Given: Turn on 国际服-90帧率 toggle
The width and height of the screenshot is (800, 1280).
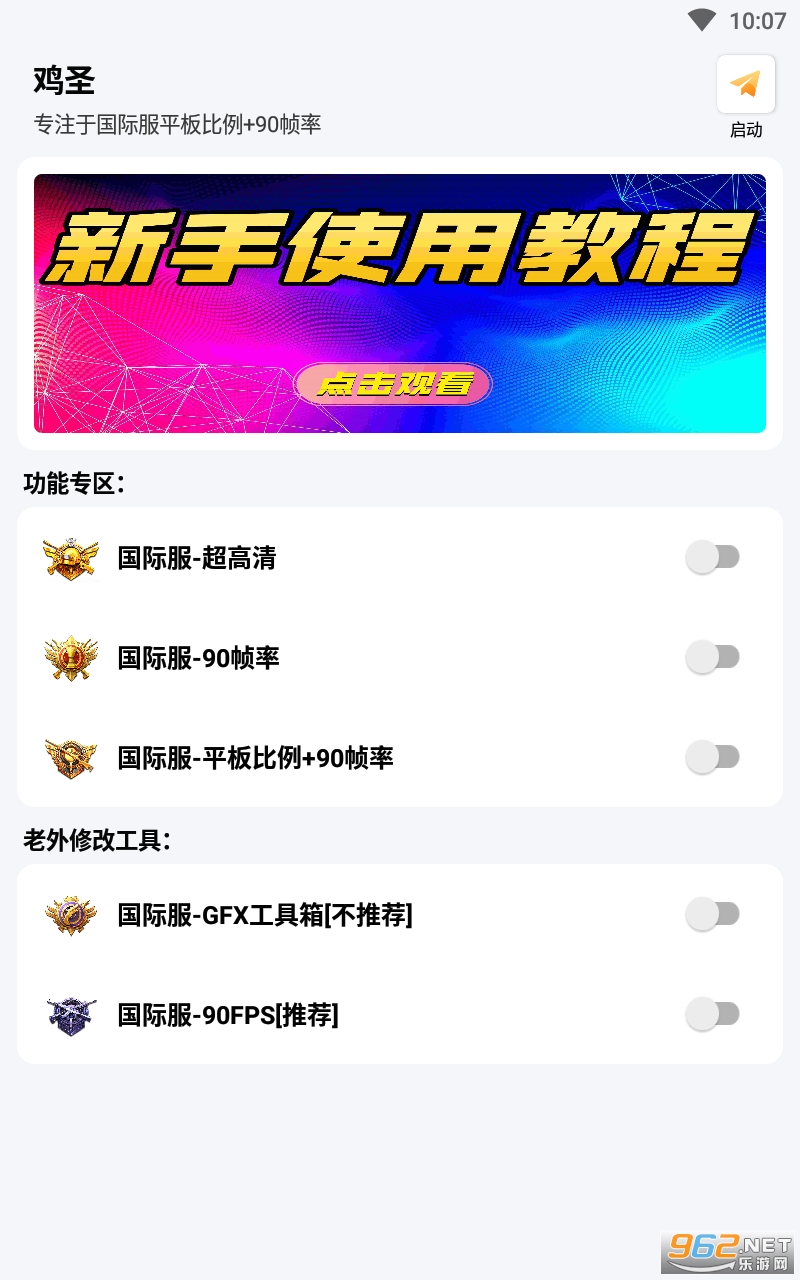Looking at the screenshot, I should [x=712, y=657].
